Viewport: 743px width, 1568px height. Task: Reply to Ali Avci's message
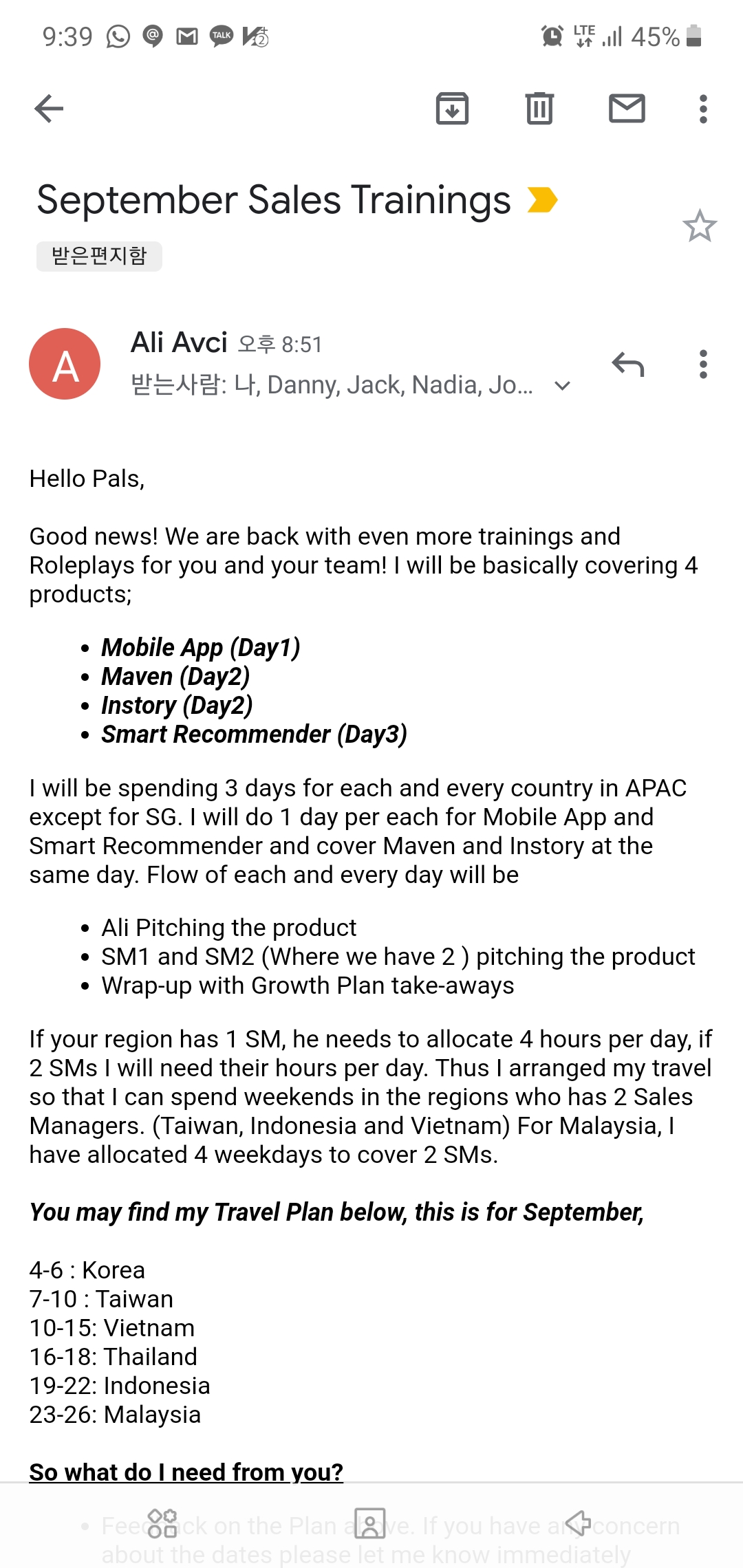tap(627, 364)
